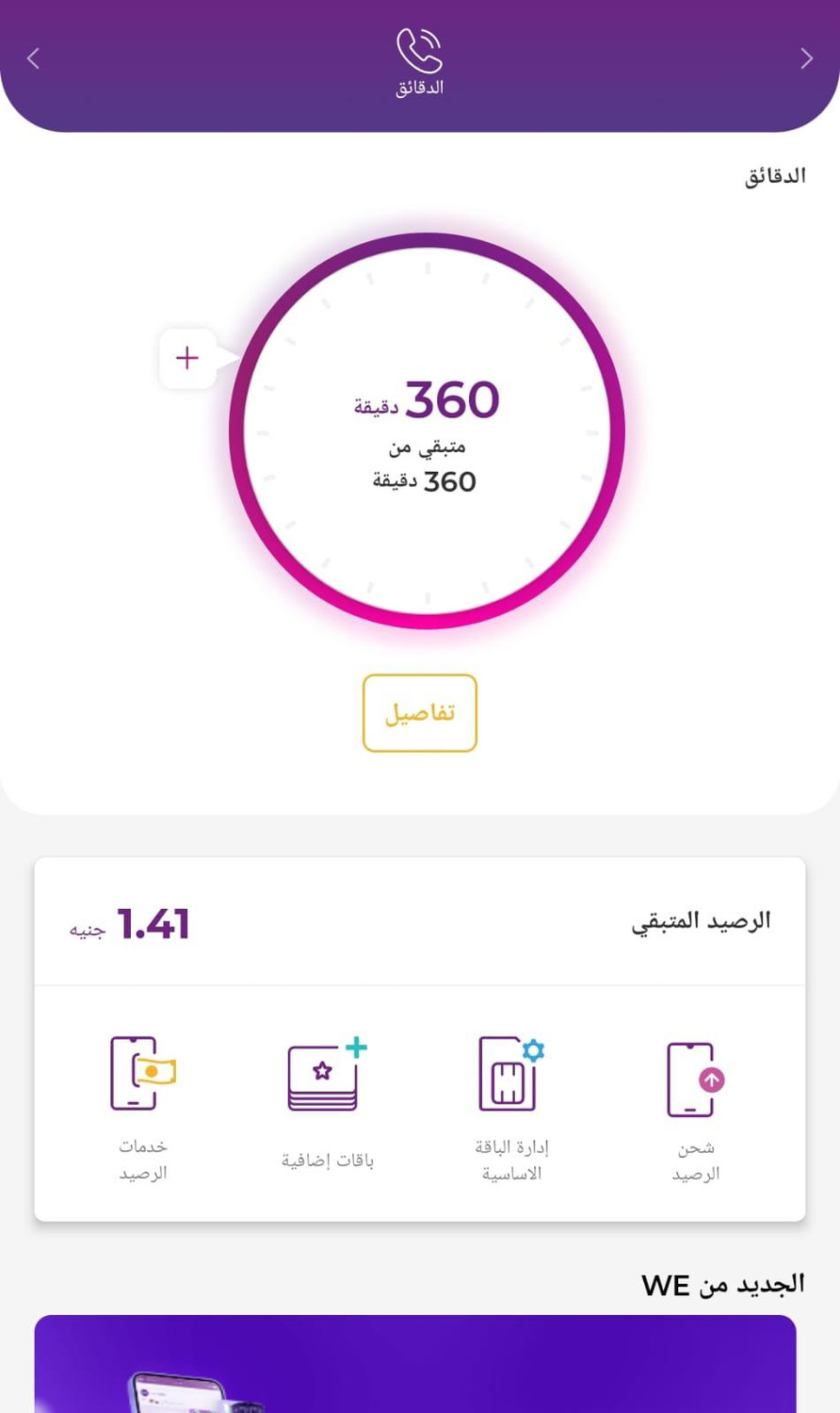Open شحن الرصيد recharge balance

696,1110
